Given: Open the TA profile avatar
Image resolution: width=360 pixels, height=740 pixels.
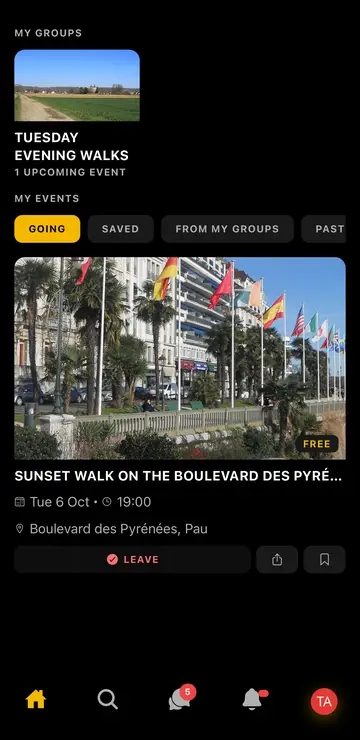Looking at the screenshot, I should (x=324, y=701).
